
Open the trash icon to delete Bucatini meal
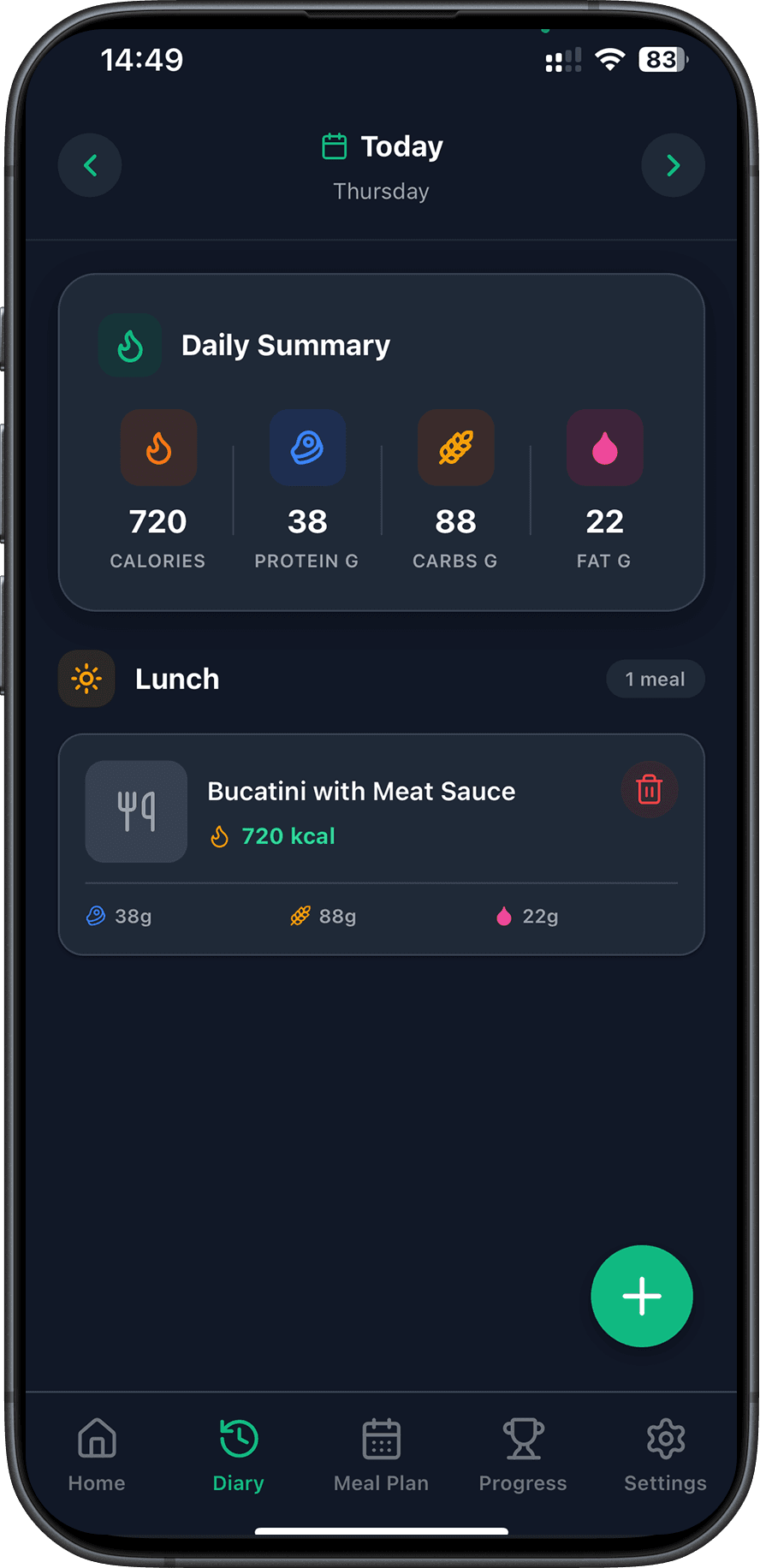coord(649,790)
